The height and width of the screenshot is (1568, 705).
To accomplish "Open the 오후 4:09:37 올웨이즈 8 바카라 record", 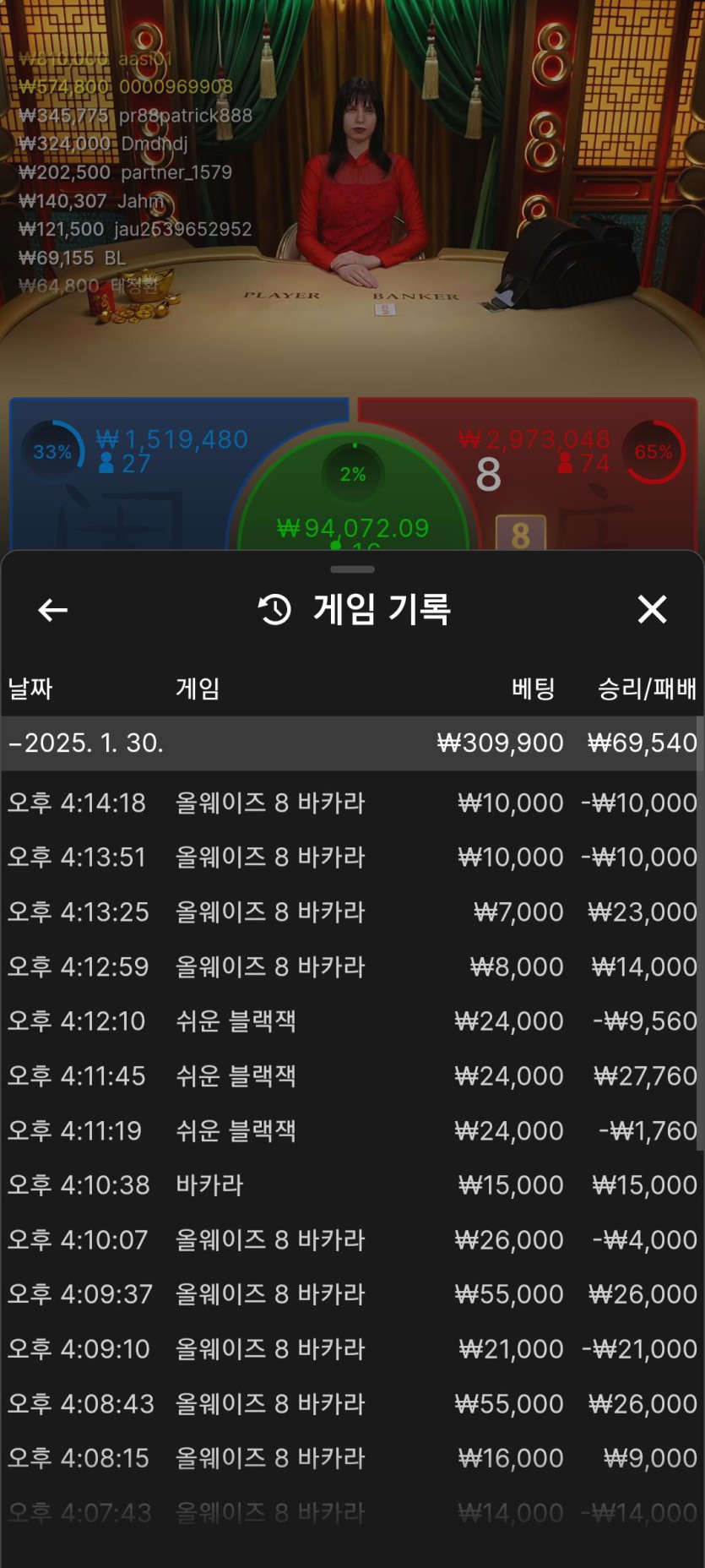I will pos(351,1294).
